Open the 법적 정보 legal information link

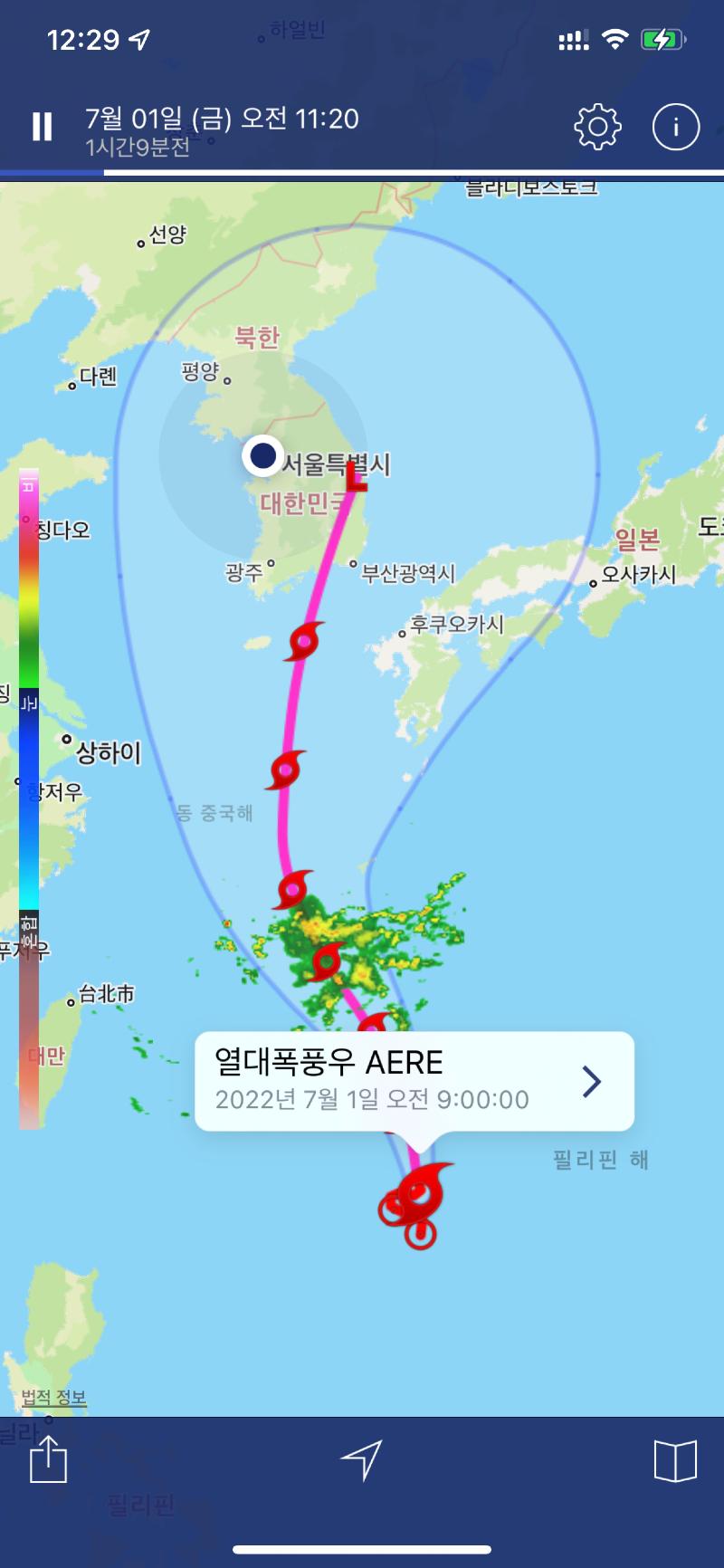(x=54, y=1397)
